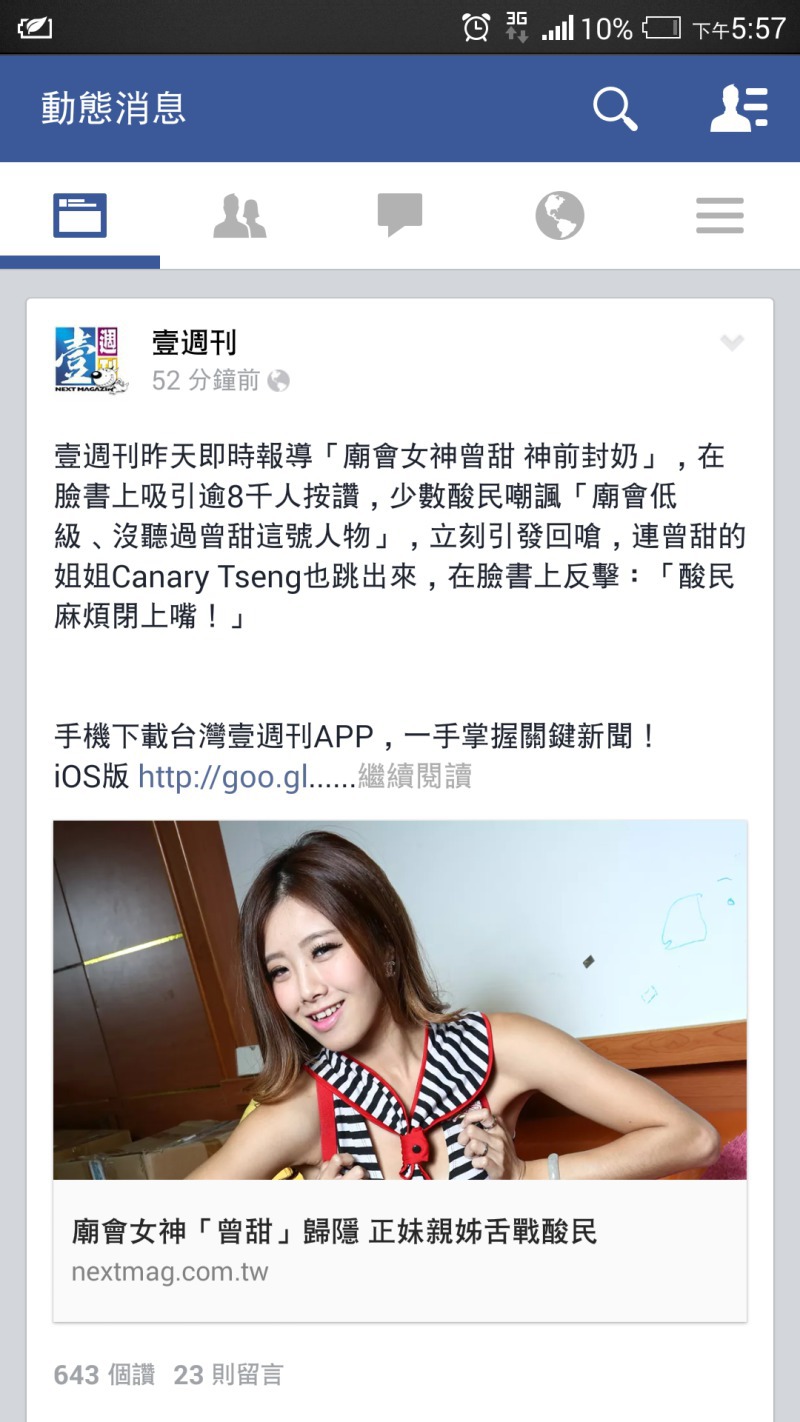The height and width of the screenshot is (1422, 800).
Task: Switch to the news feed tab
Action: click(80, 215)
